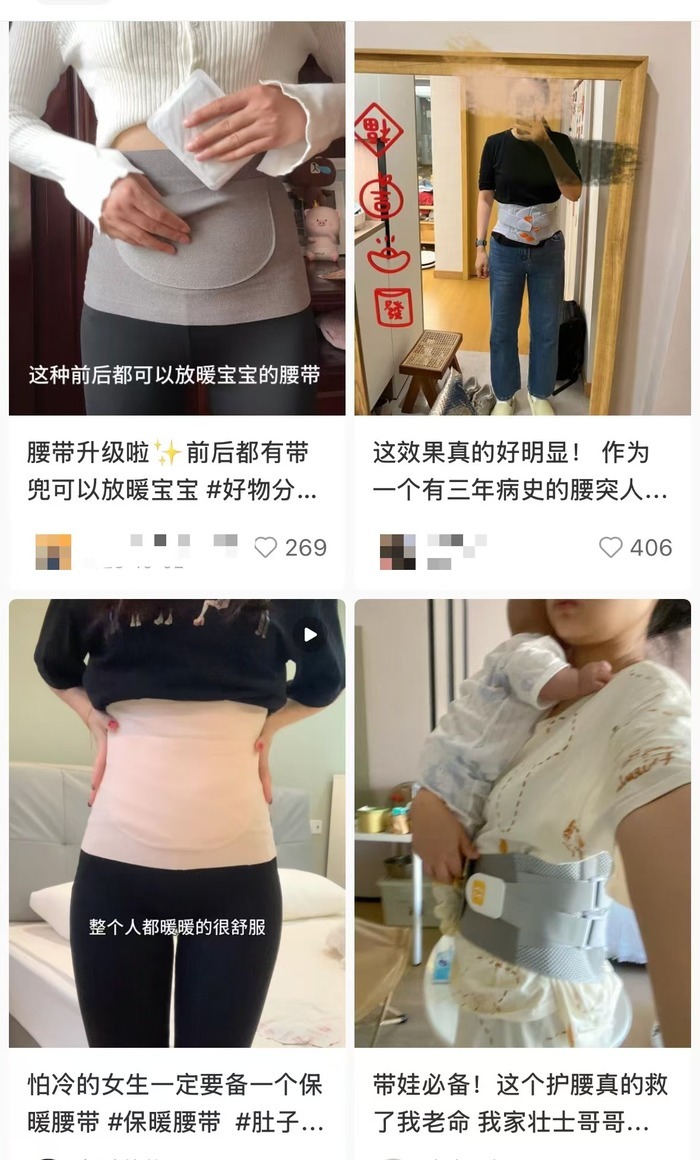700x1160 pixels.
Task: Open the 带娃必备 waist brace post
Action: 522,822
